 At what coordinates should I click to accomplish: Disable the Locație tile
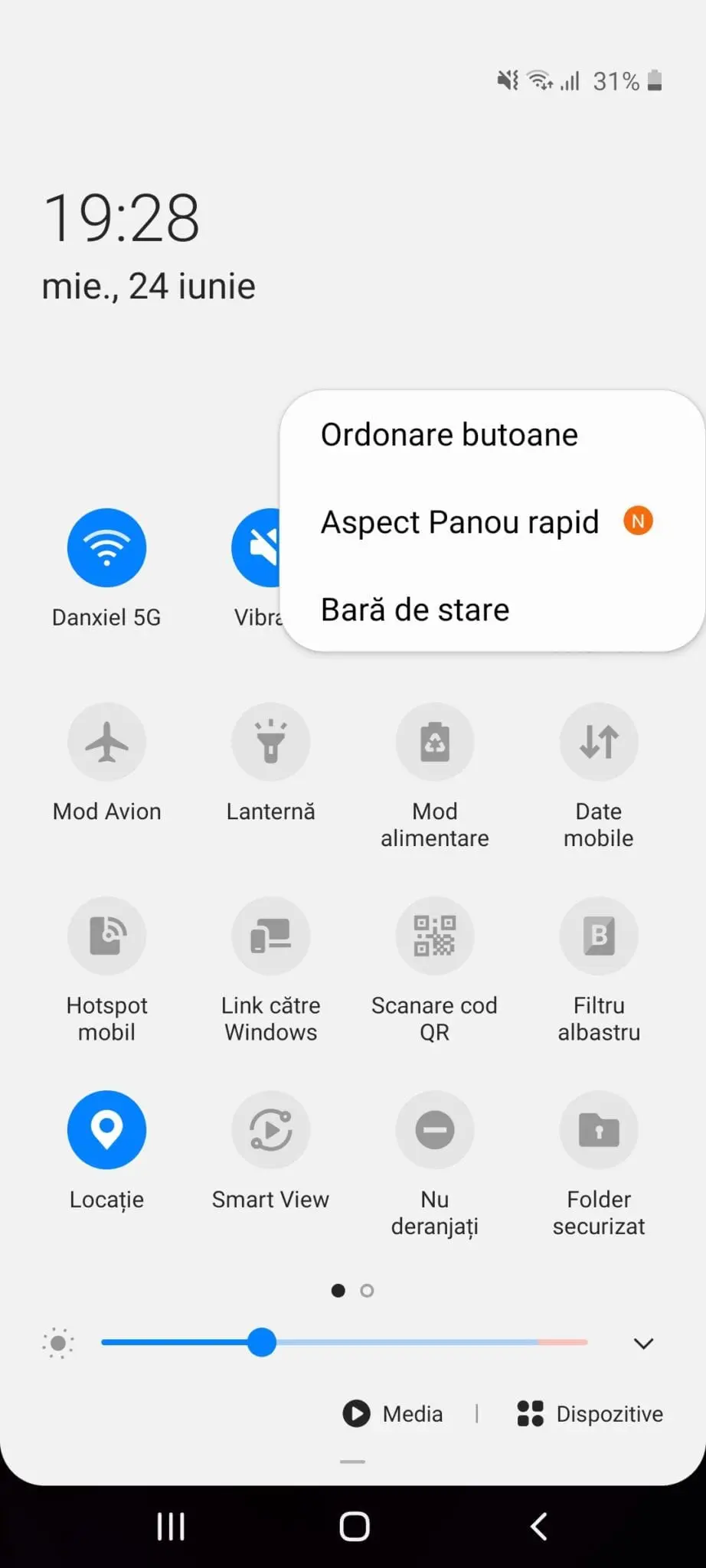(x=106, y=1129)
